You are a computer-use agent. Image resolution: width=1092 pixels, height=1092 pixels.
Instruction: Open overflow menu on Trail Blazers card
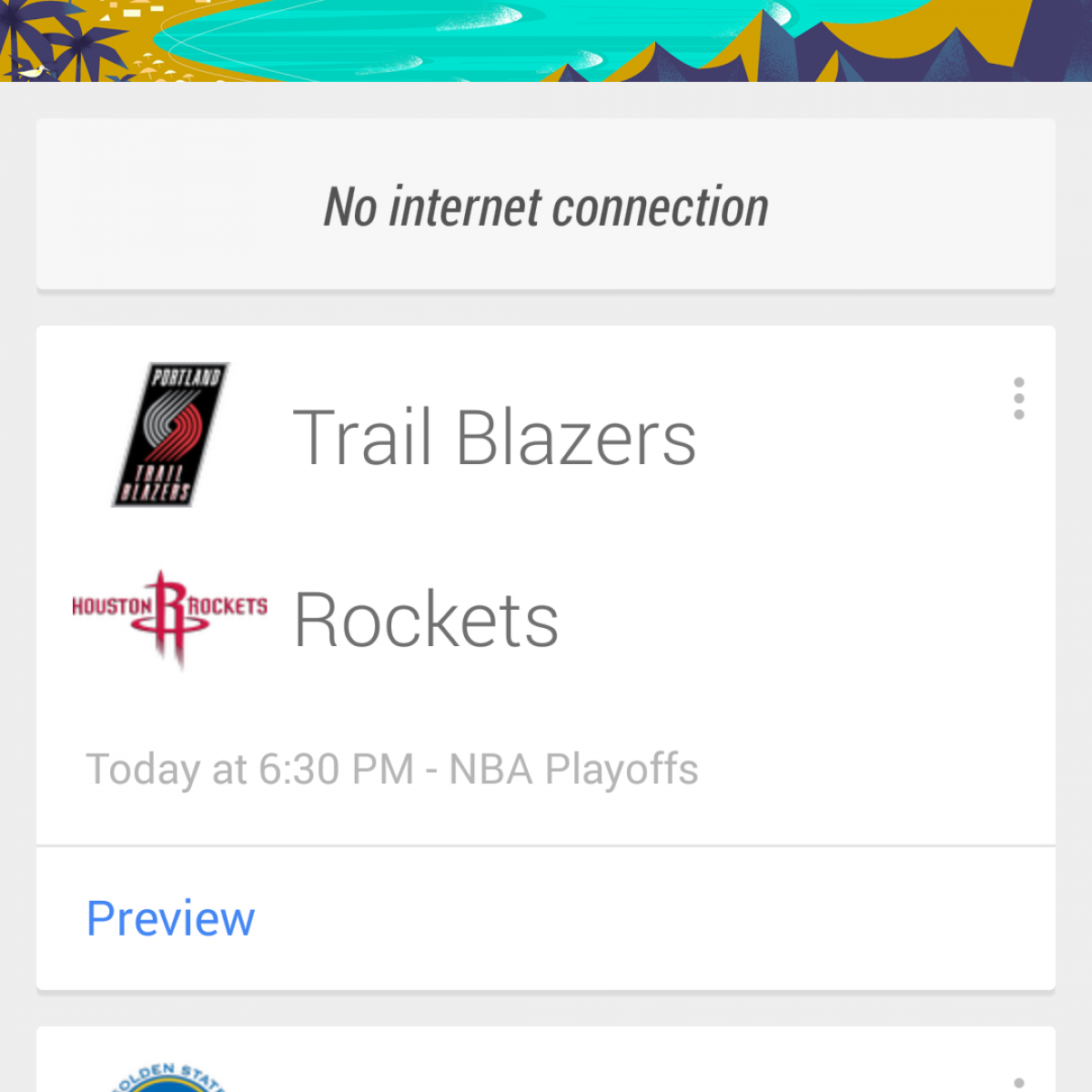tap(1018, 399)
